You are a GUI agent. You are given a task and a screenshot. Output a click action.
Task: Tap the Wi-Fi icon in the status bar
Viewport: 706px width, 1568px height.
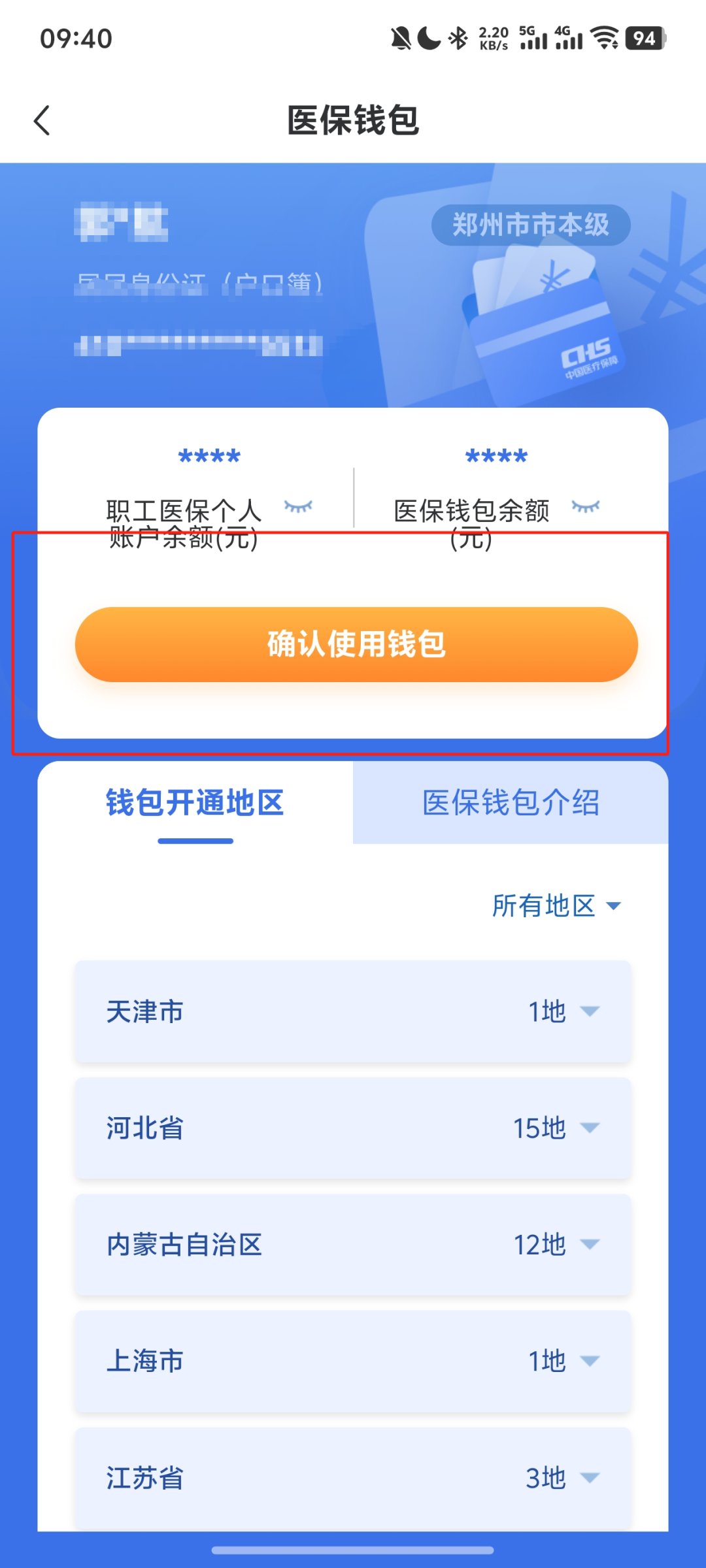pyautogui.click(x=605, y=38)
